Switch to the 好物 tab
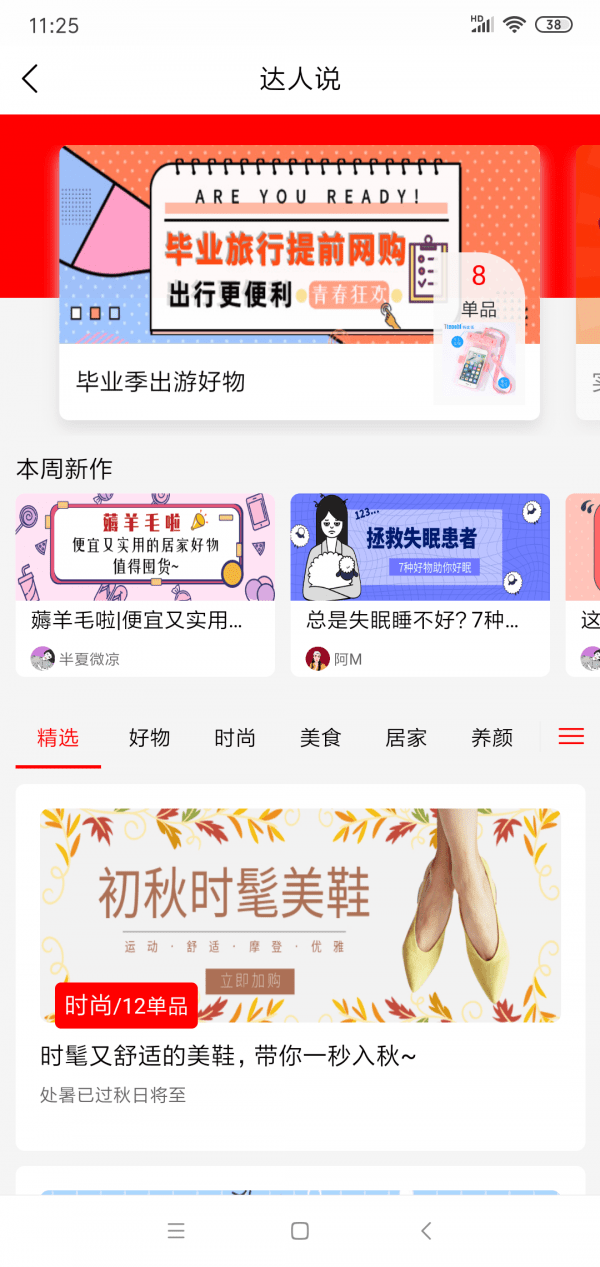Viewport: 600px width, 1267px height. (x=149, y=738)
